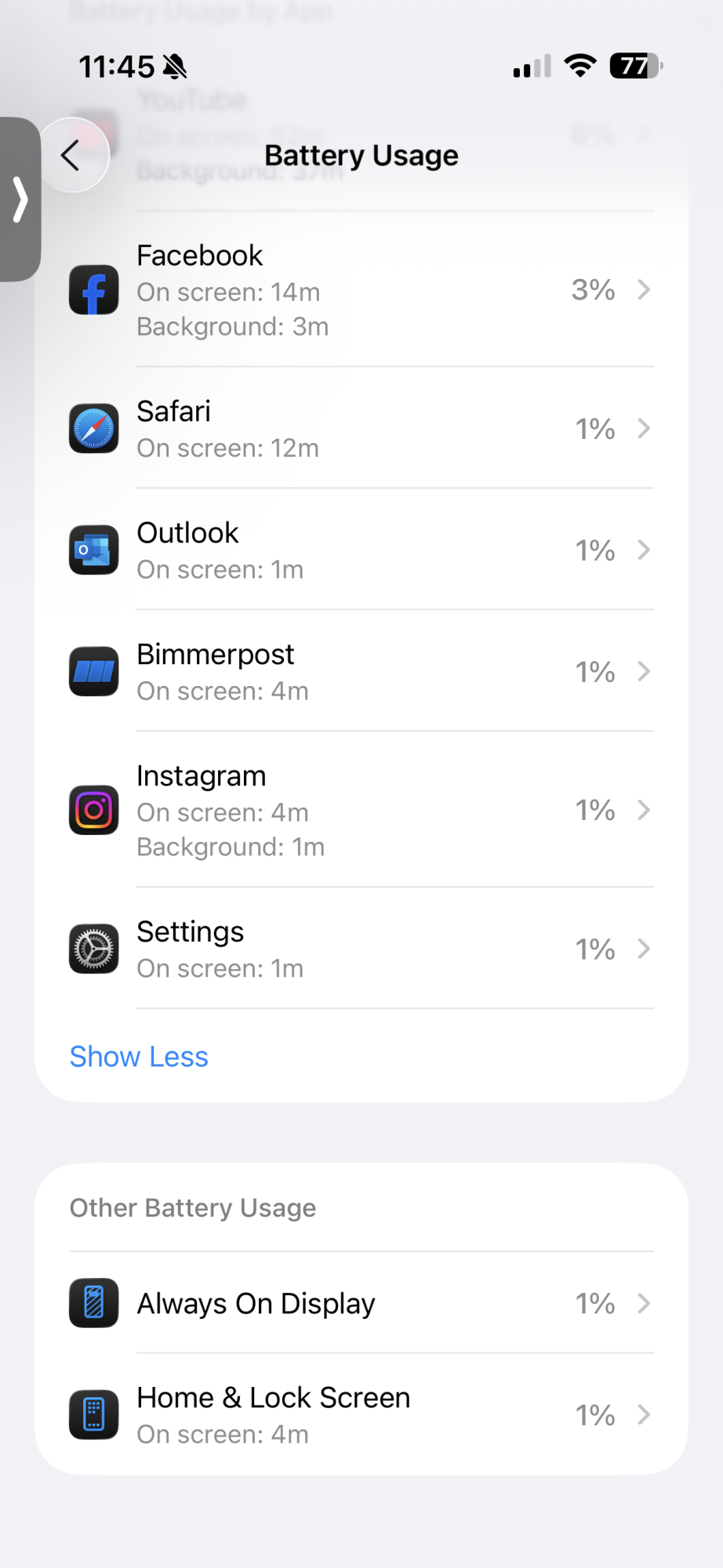The height and width of the screenshot is (1568, 723).
Task: Open the Bimmerpost usage row
Action: [361, 671]
